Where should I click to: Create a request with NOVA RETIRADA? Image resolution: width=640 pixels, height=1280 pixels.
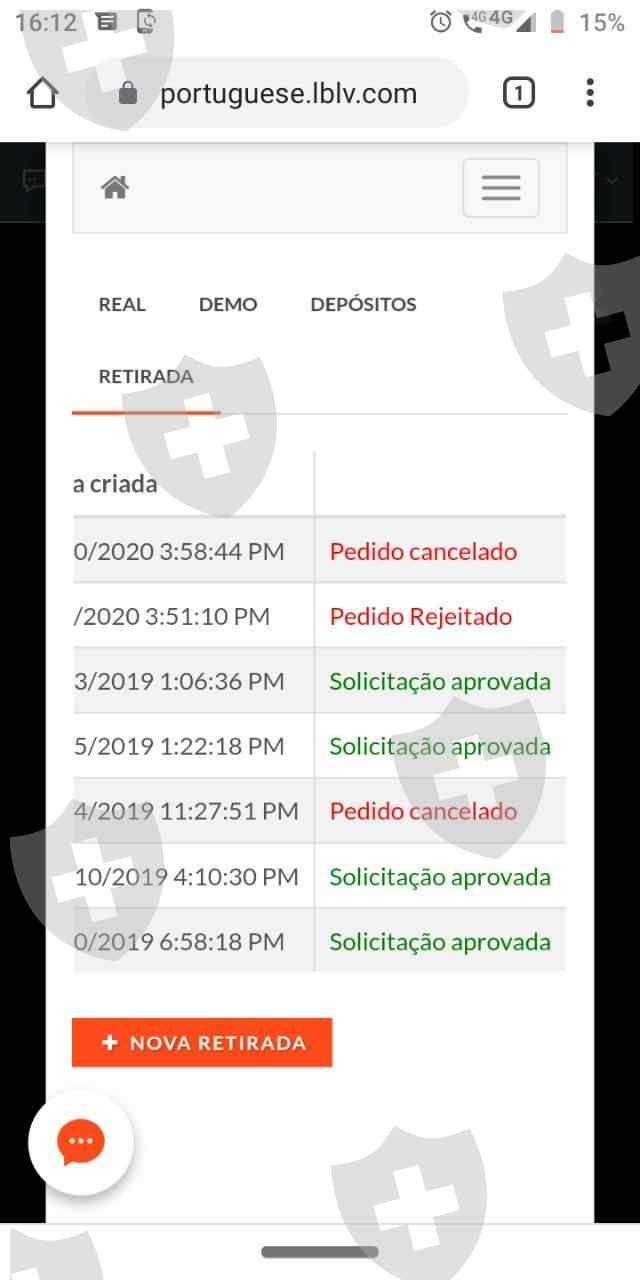pos(202,1043)
